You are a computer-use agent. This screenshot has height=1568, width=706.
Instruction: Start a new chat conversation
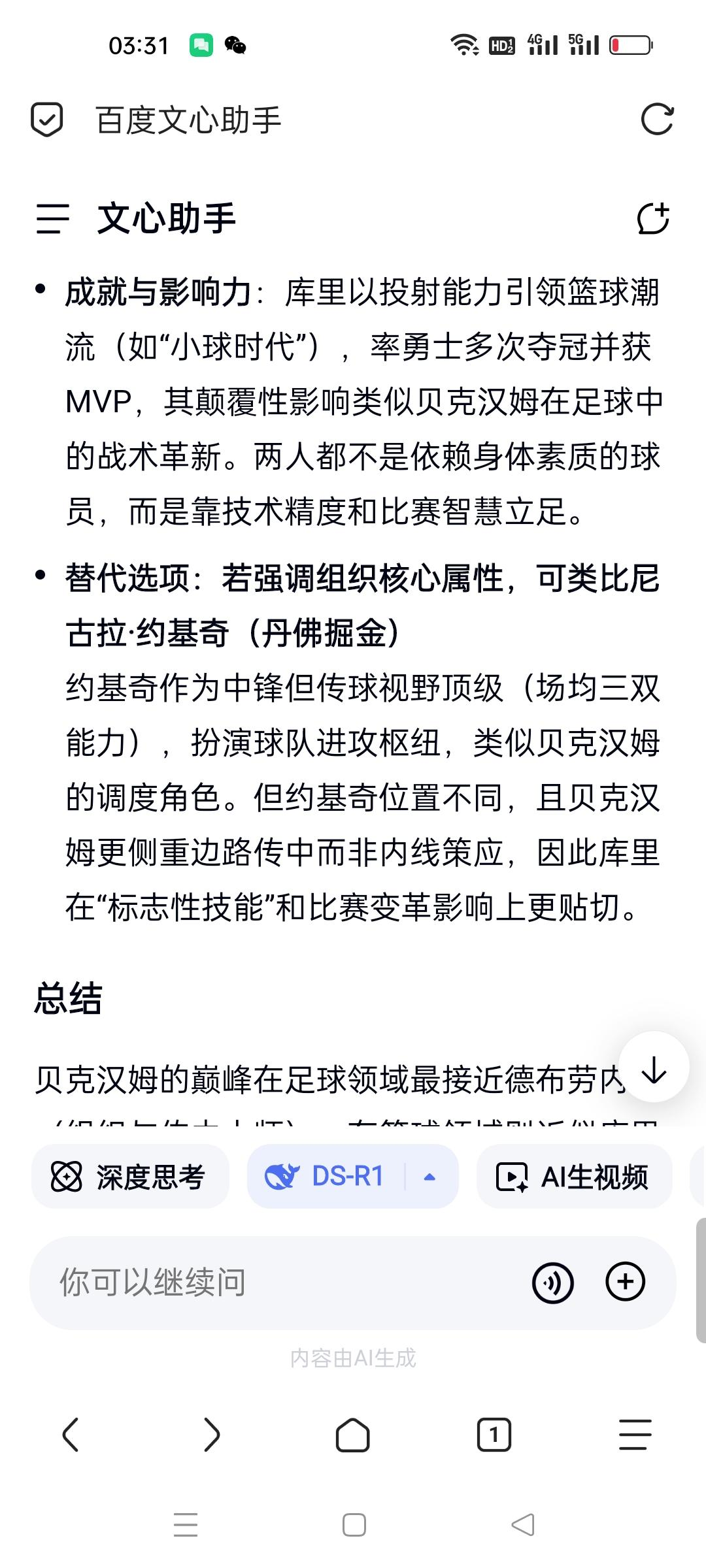[x=653, y=218]
